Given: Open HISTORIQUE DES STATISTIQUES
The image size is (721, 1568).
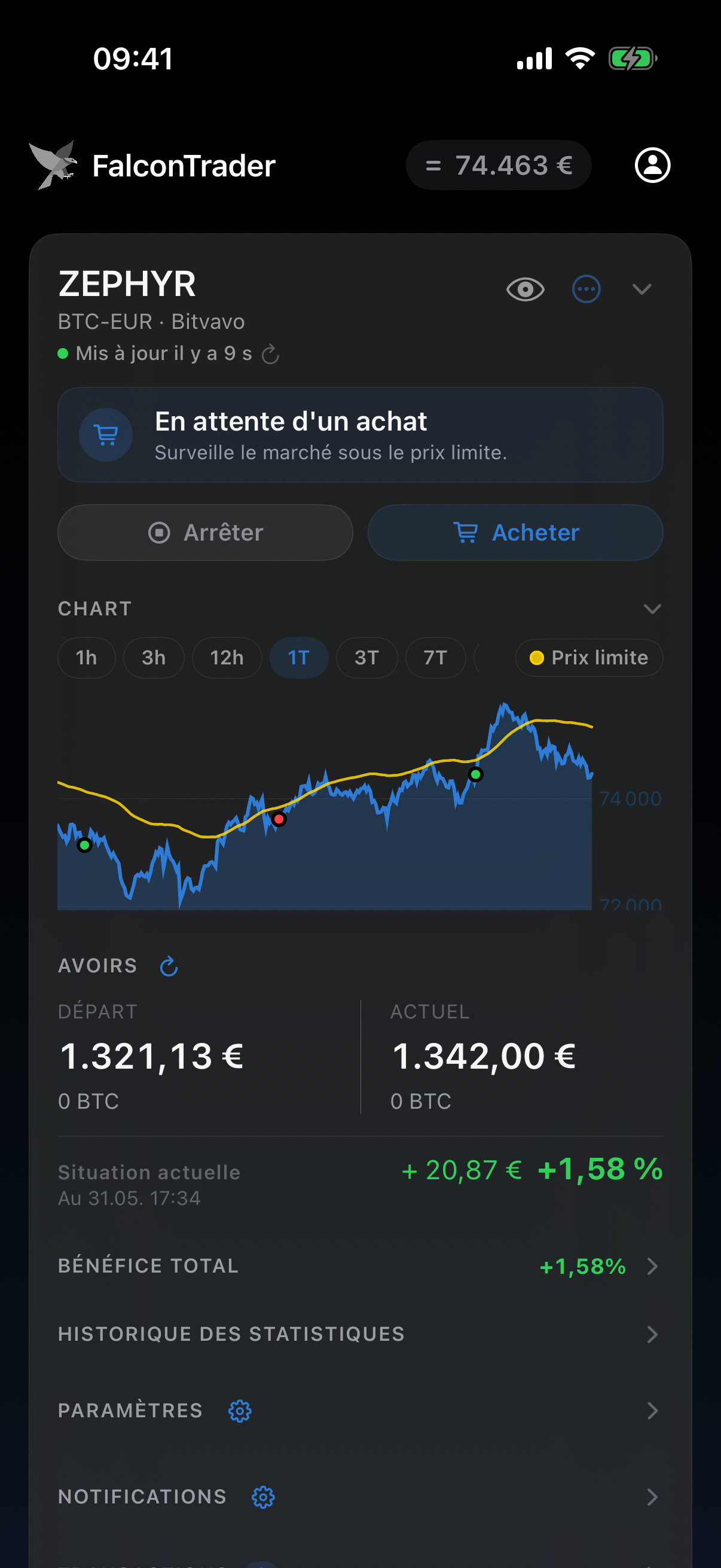Looking at the screenshot, I should tap(360, 1334).
